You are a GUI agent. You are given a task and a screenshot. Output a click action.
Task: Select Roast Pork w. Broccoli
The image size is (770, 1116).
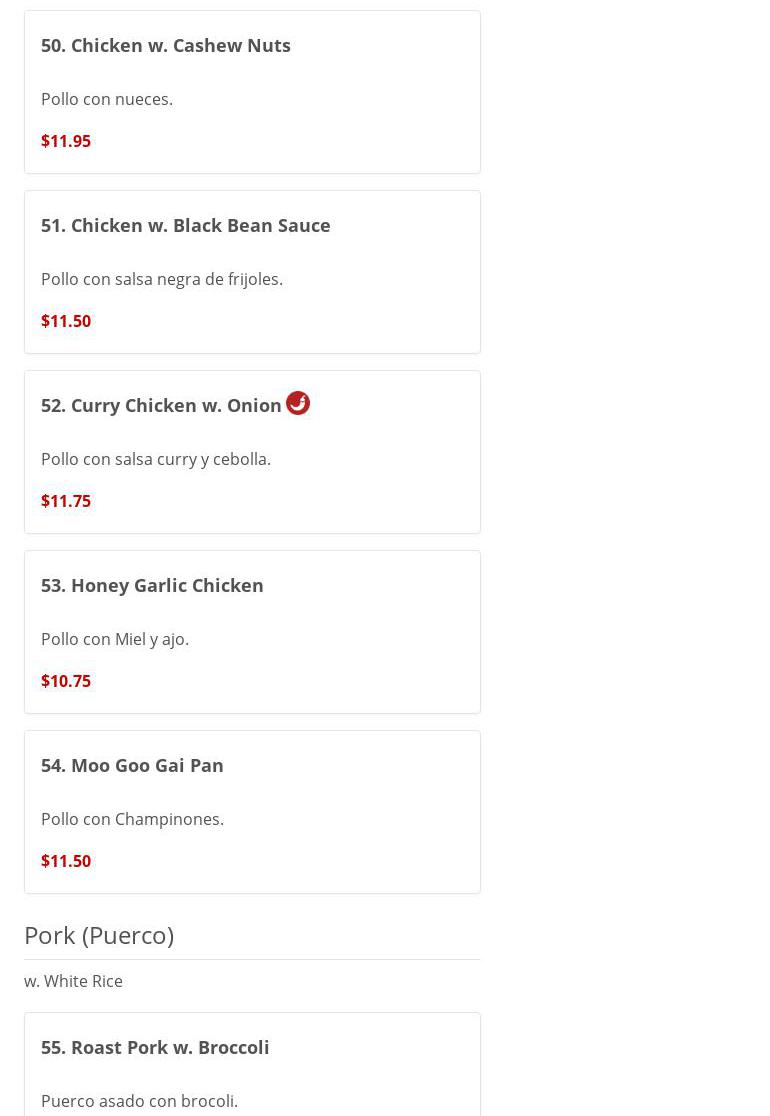tap(252, 1066)
